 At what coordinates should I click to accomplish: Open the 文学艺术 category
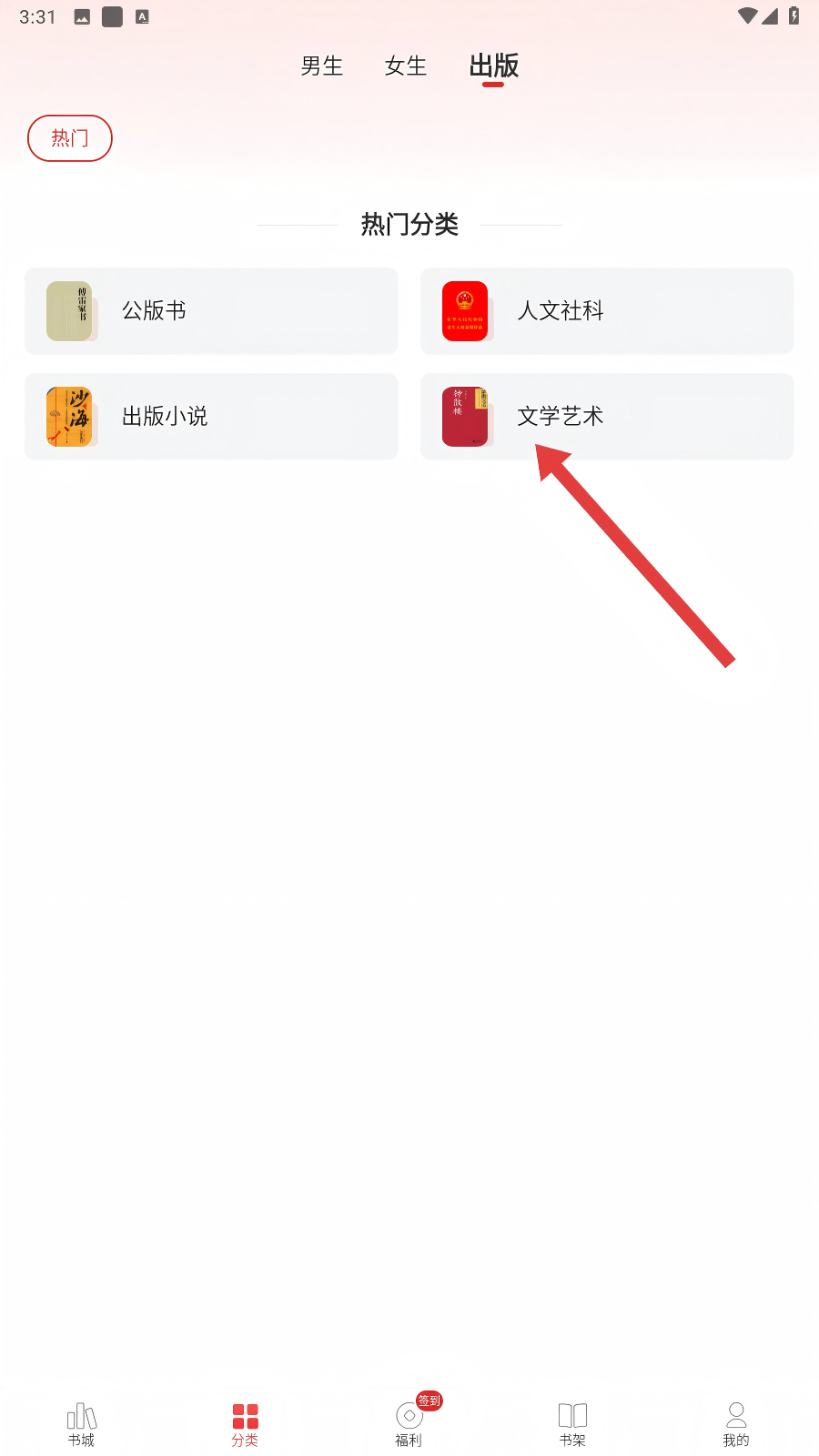point(607,417)
